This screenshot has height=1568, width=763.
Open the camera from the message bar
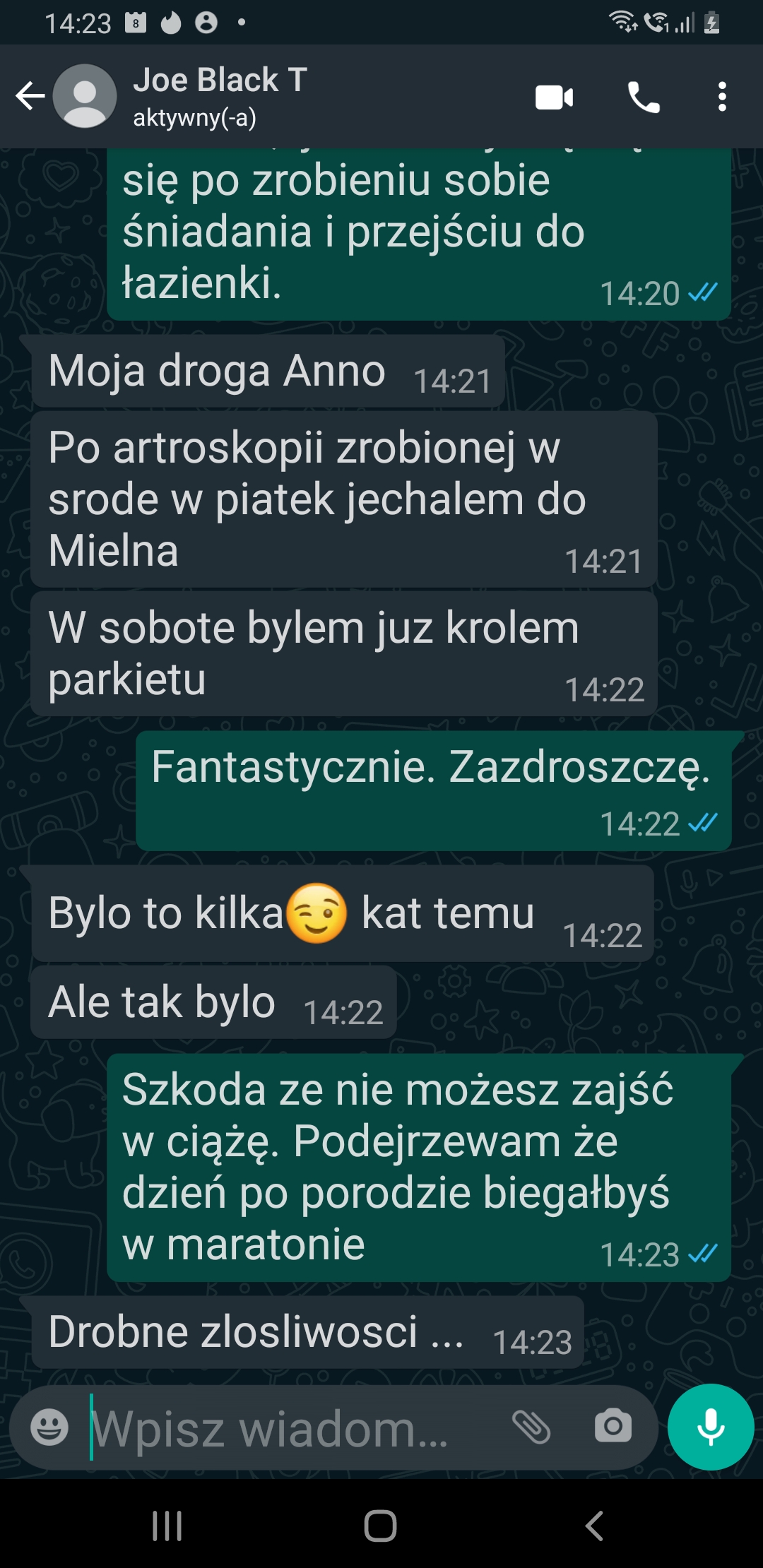coord(613,1426)
